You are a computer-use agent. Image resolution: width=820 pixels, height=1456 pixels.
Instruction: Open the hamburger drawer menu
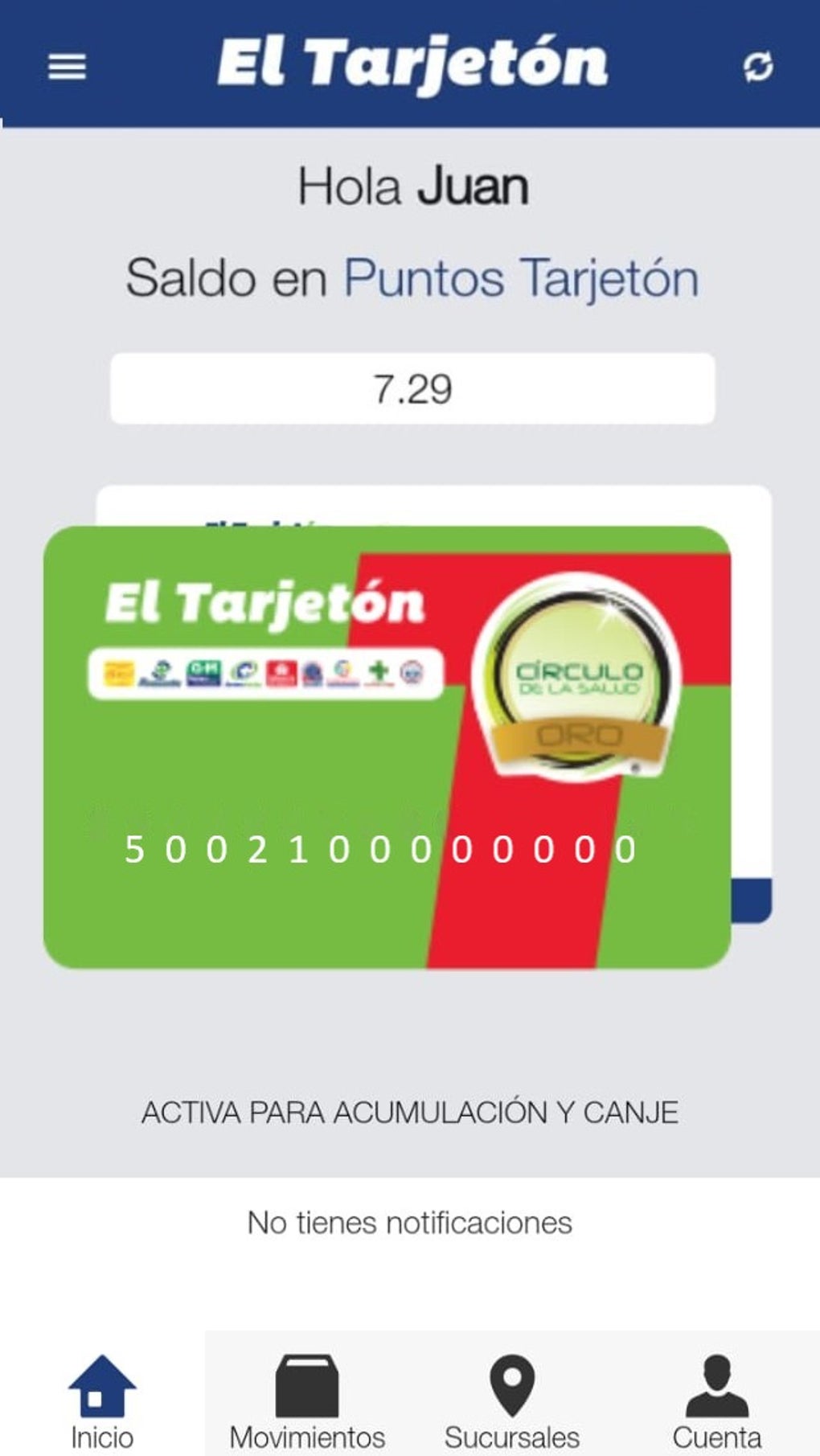(67, 67)
